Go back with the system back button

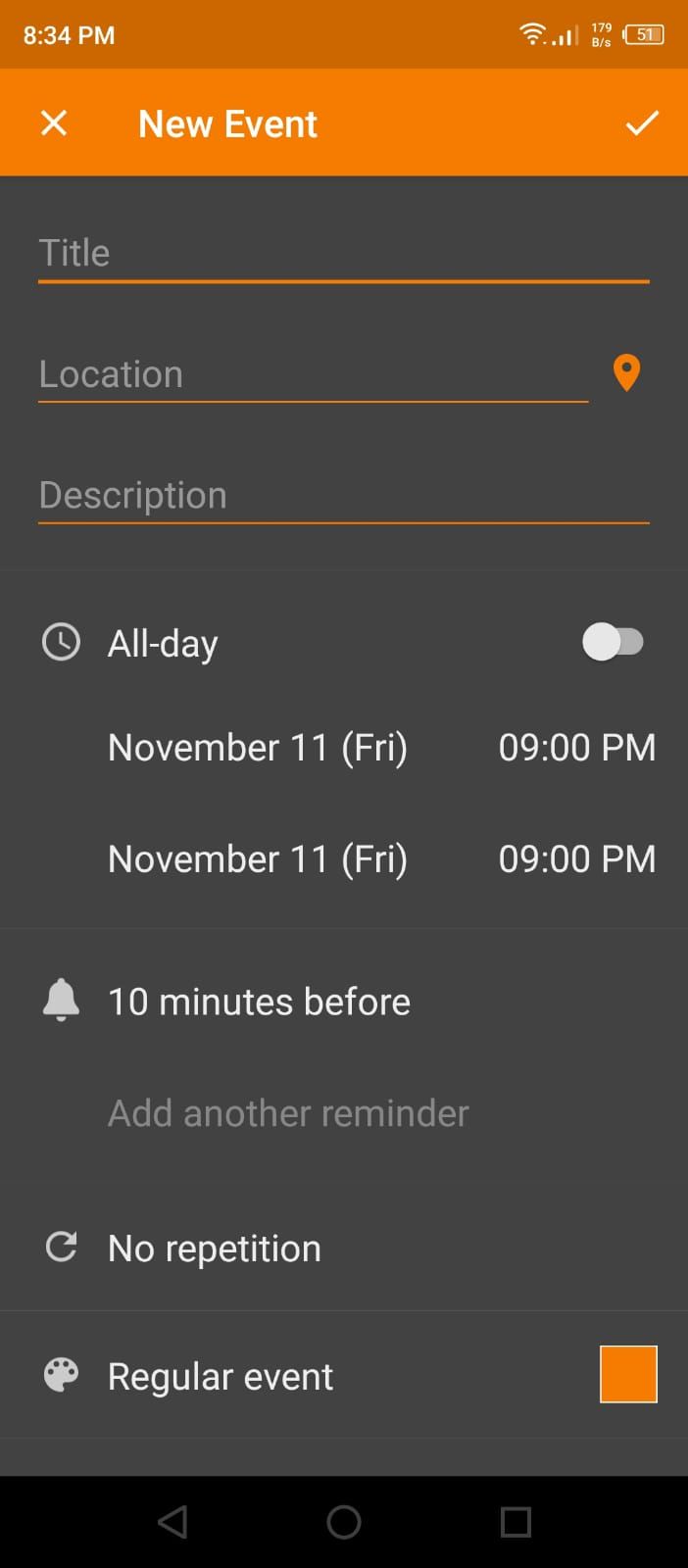[172, 1522]
